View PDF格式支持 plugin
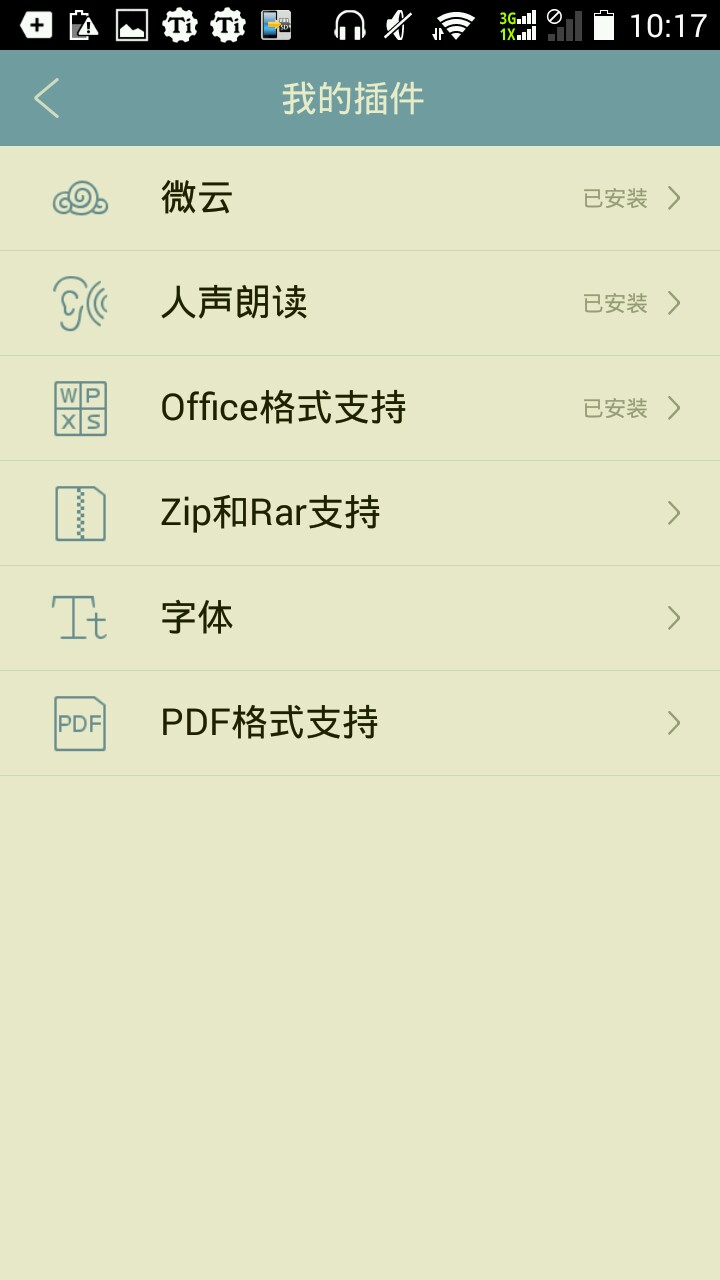The width and height of the screenshot is (720, 1280). 360,723
